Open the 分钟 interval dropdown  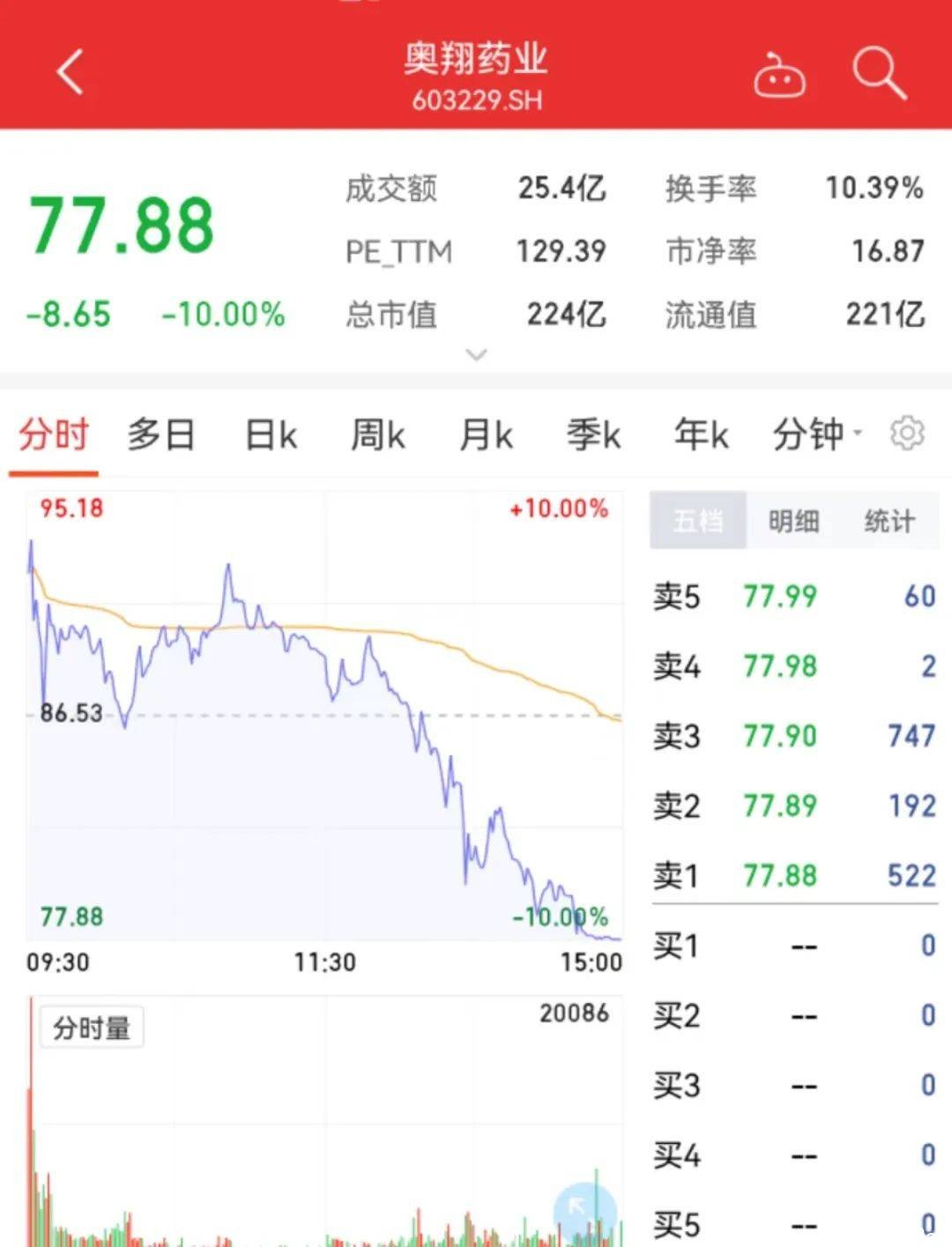(x=816, y=434)
